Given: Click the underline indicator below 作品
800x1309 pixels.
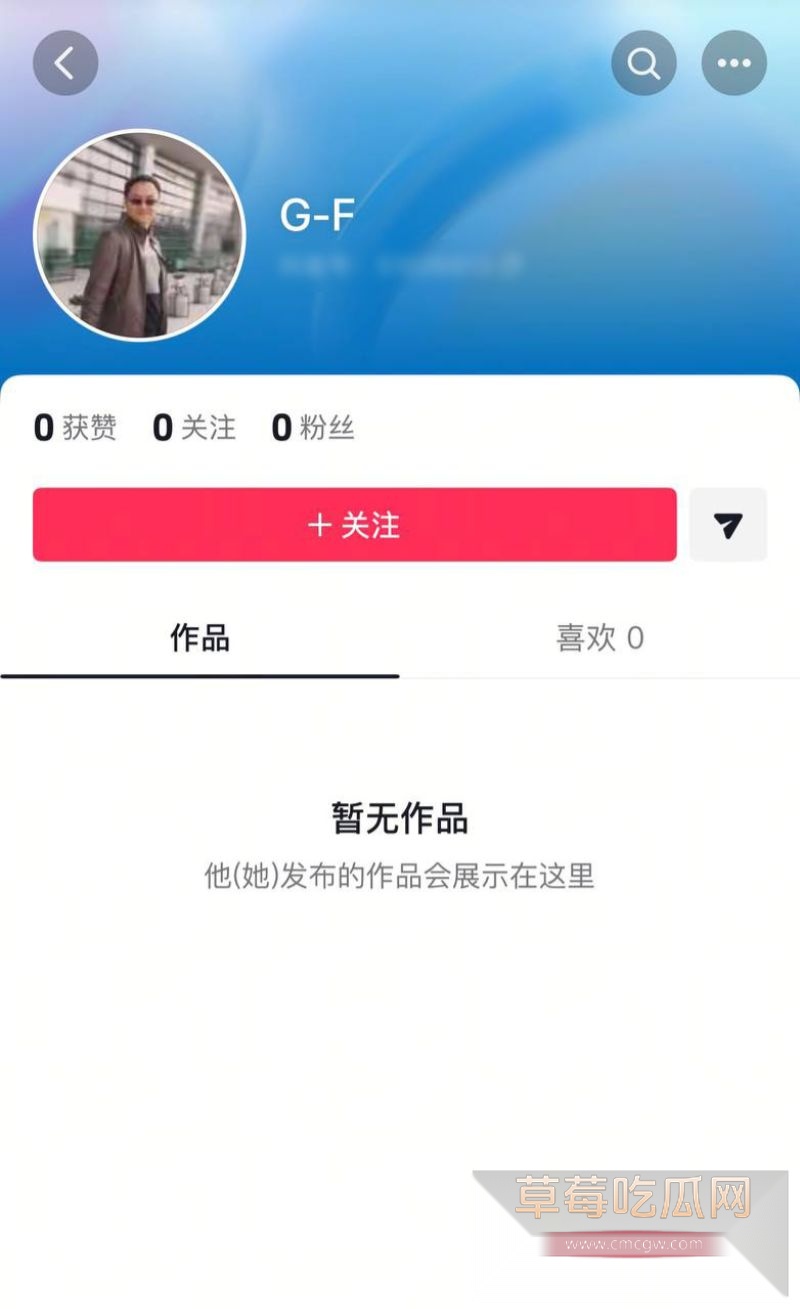Looking at the screenshot, I should (198, 676).
